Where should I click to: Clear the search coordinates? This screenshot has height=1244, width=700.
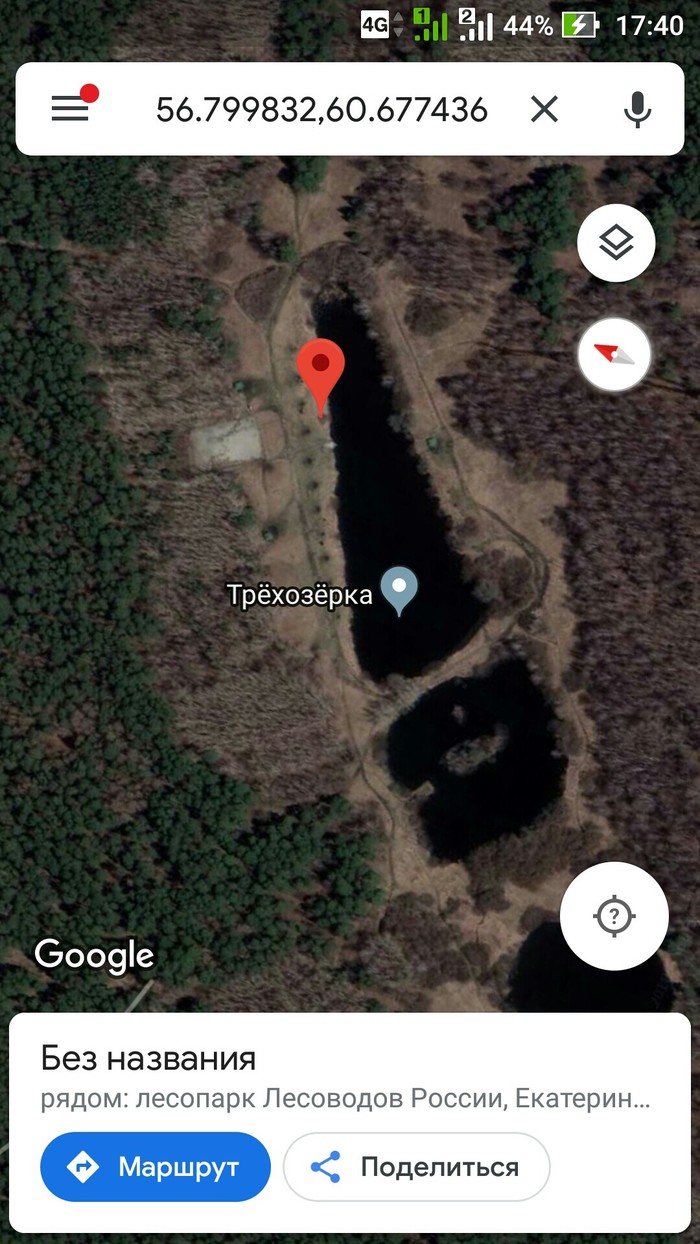click(544, 109)
